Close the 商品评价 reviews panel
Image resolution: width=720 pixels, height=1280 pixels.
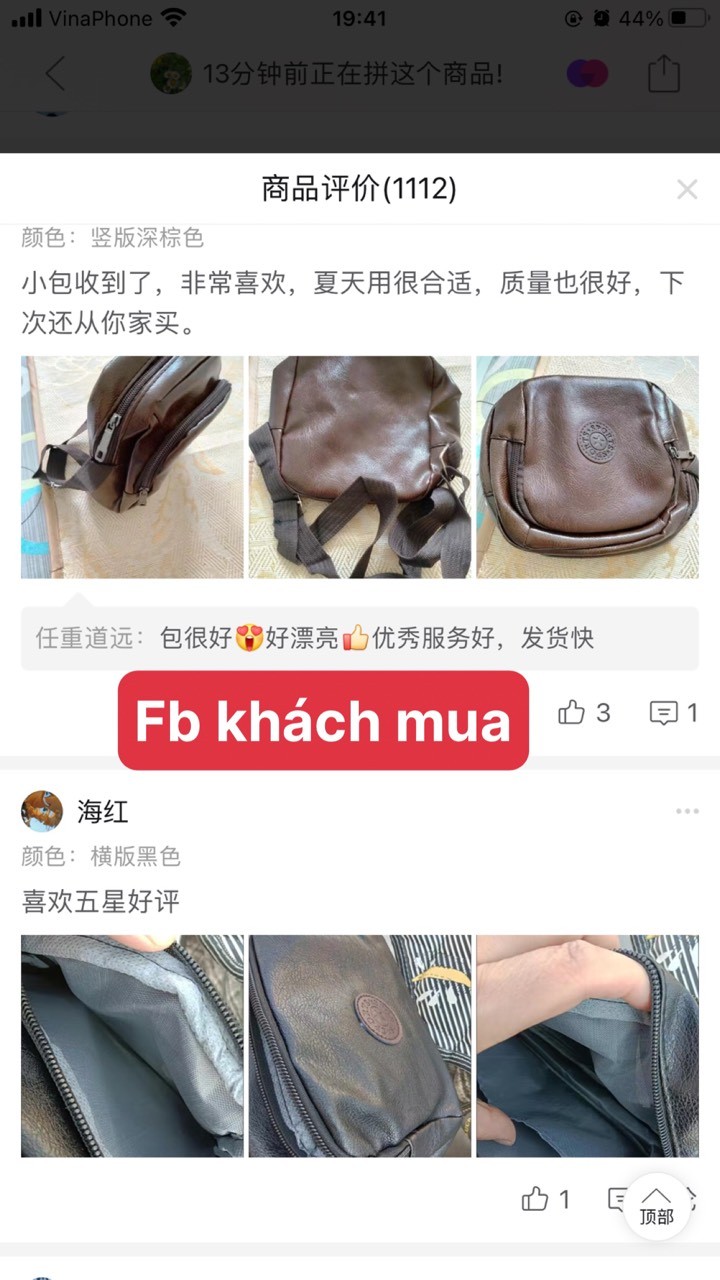[686, 189]
